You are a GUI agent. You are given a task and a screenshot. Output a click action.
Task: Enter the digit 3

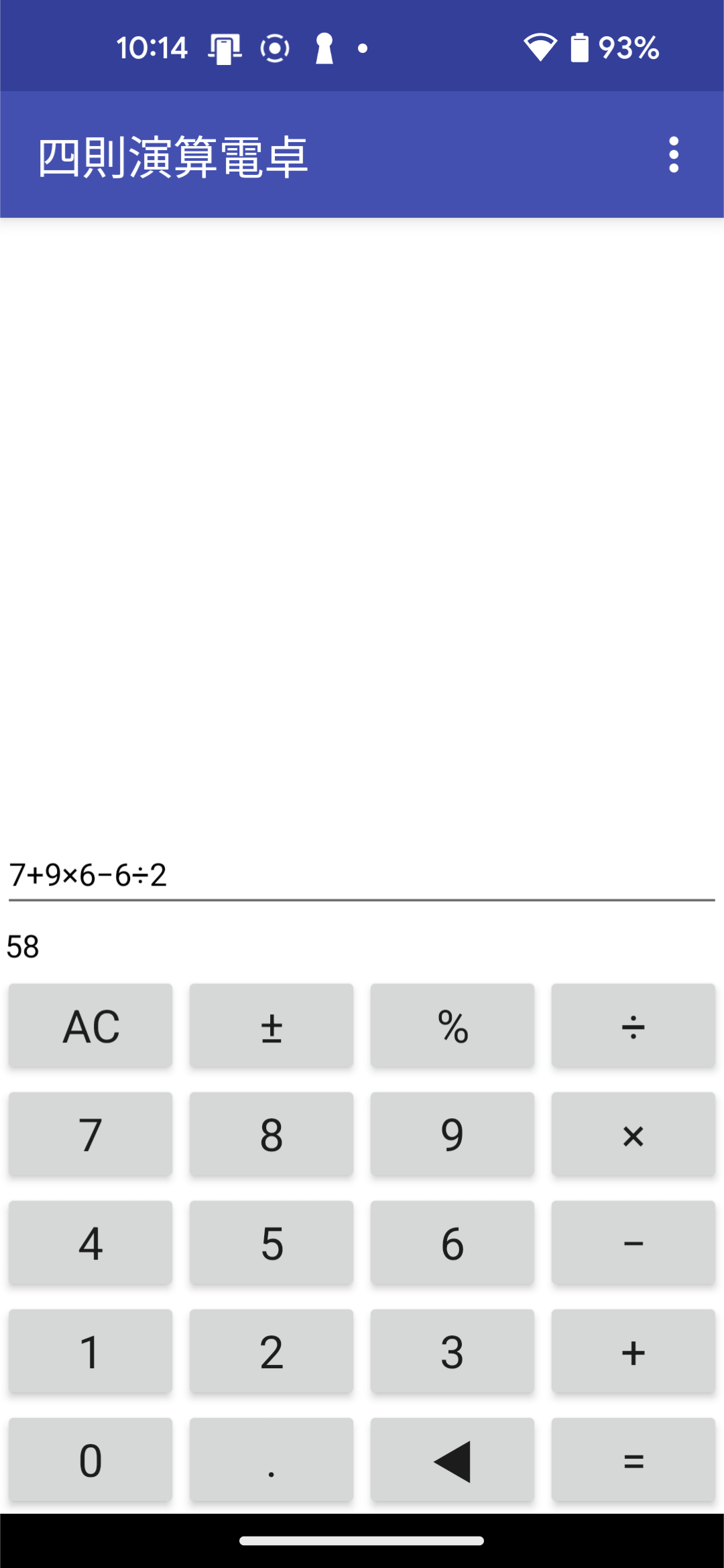[x=452, y=1351]
